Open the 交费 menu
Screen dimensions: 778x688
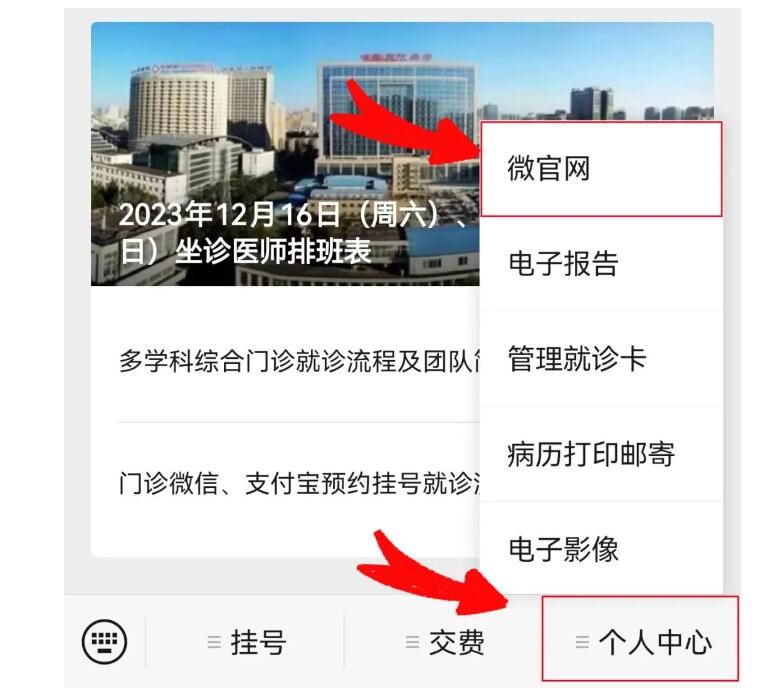(445, 642)
